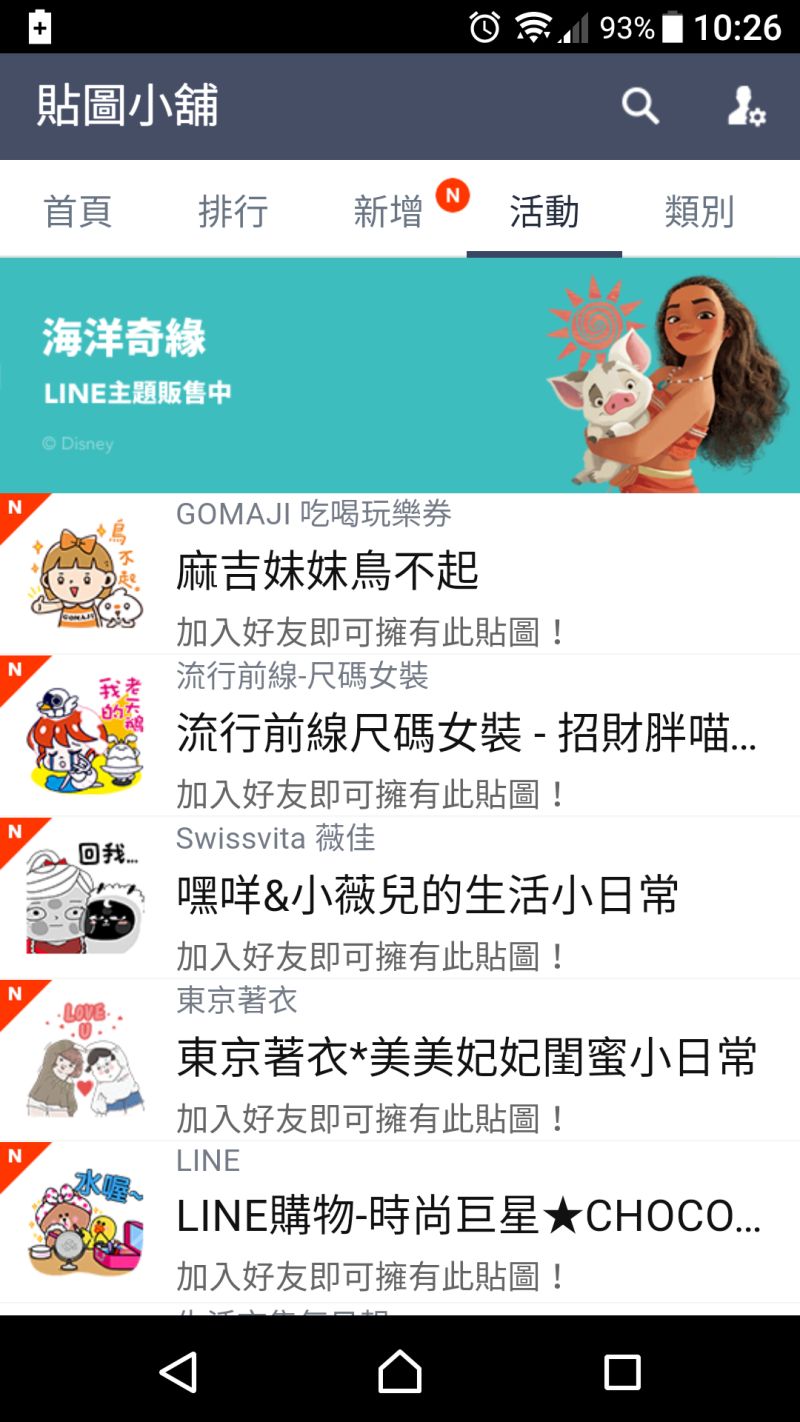Open 流行前線尺碼女裝 招財胖喵 stickers
The height and width of the screenshot is (1422, 800).
(x=400, y=735)
